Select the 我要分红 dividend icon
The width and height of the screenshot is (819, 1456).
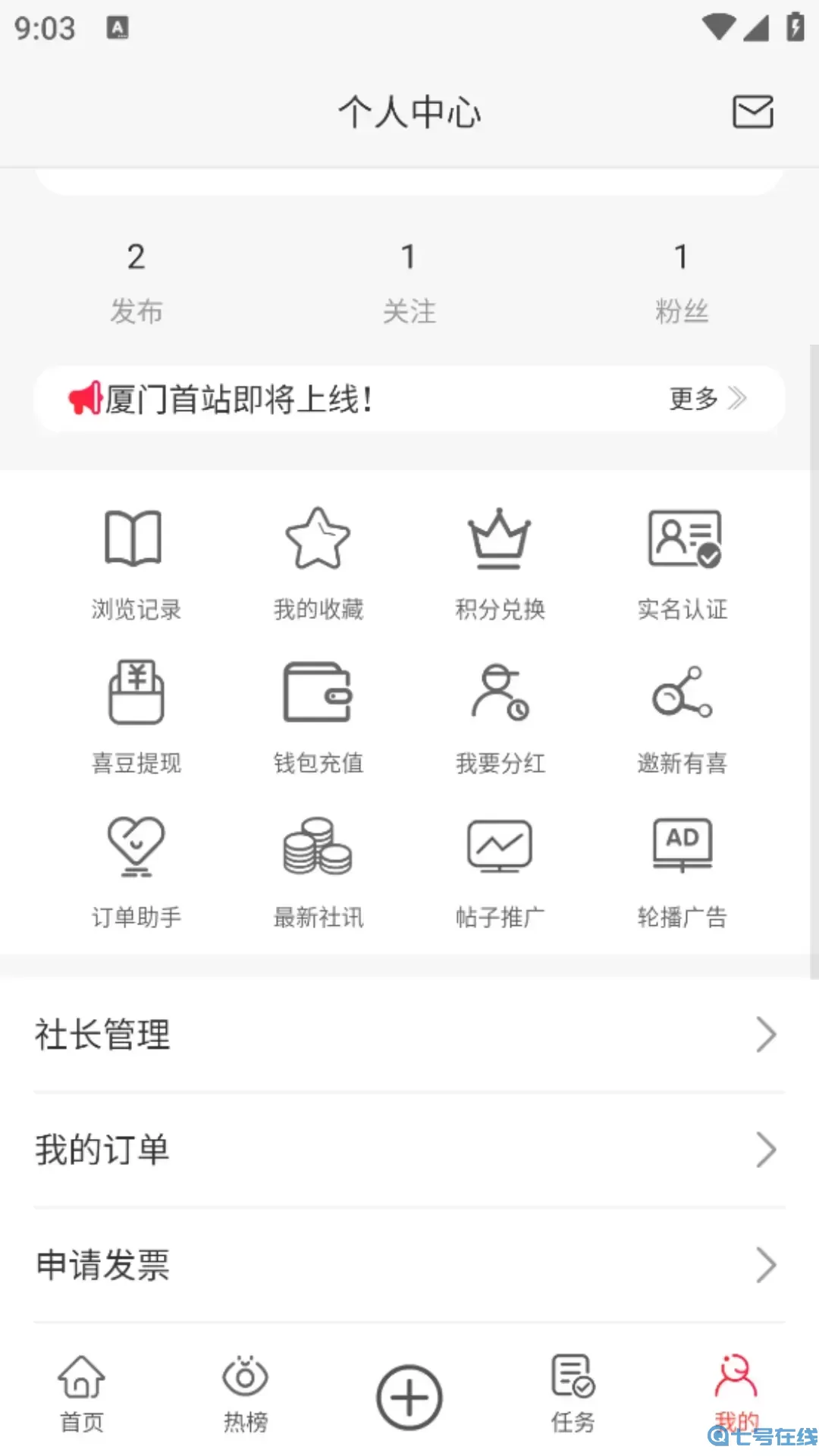[x=499, y=715]
